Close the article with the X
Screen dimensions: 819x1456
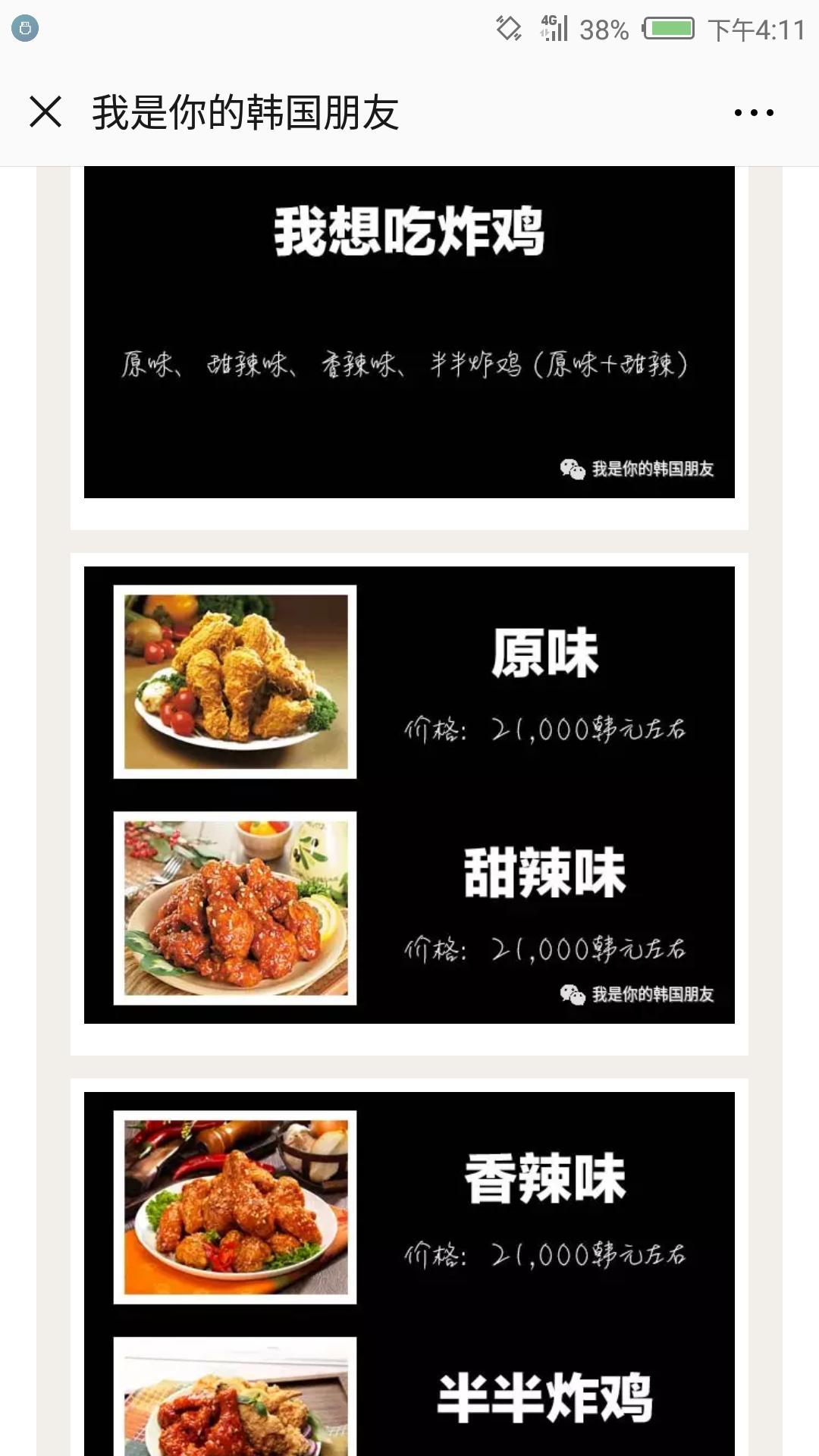[47, 111]
